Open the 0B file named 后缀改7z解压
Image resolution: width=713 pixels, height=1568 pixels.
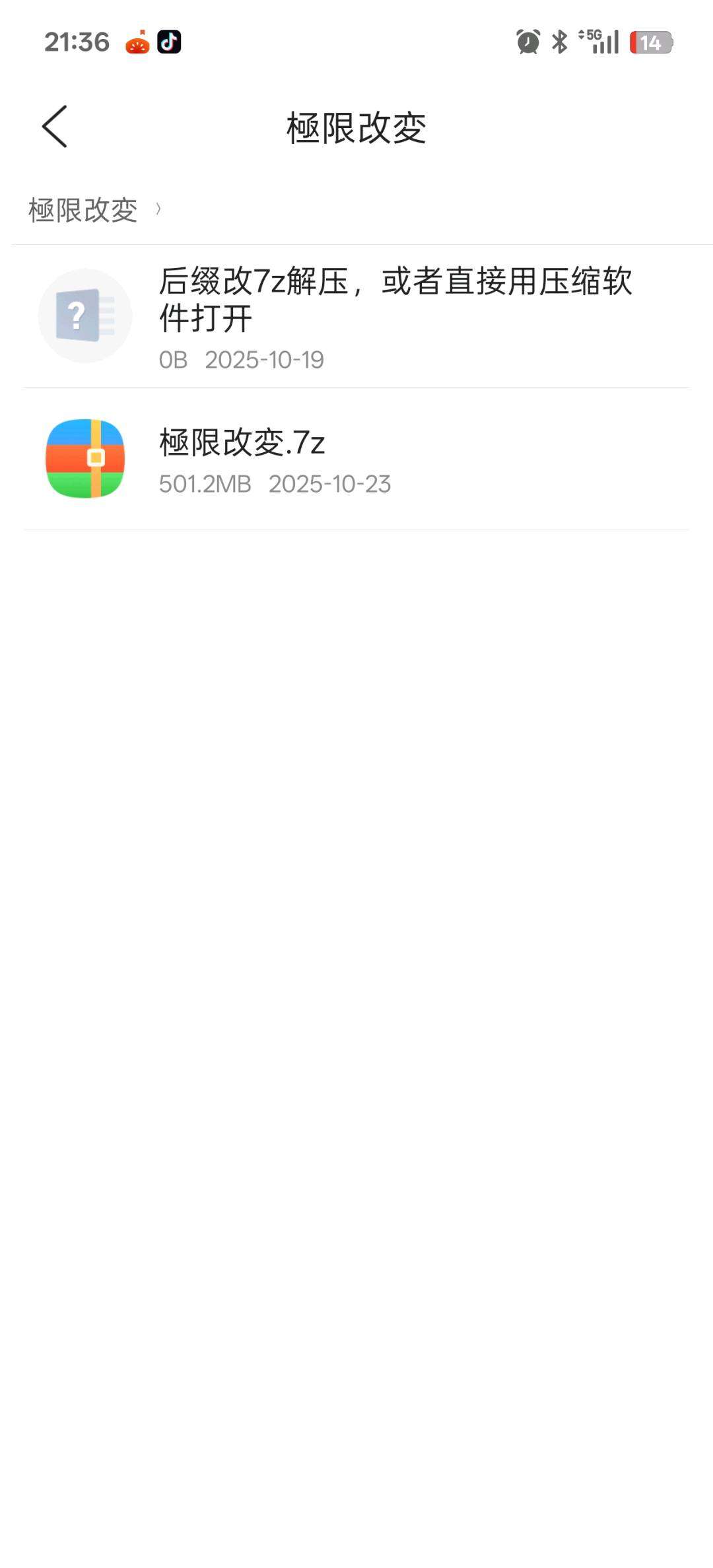[x=356, y=316]
